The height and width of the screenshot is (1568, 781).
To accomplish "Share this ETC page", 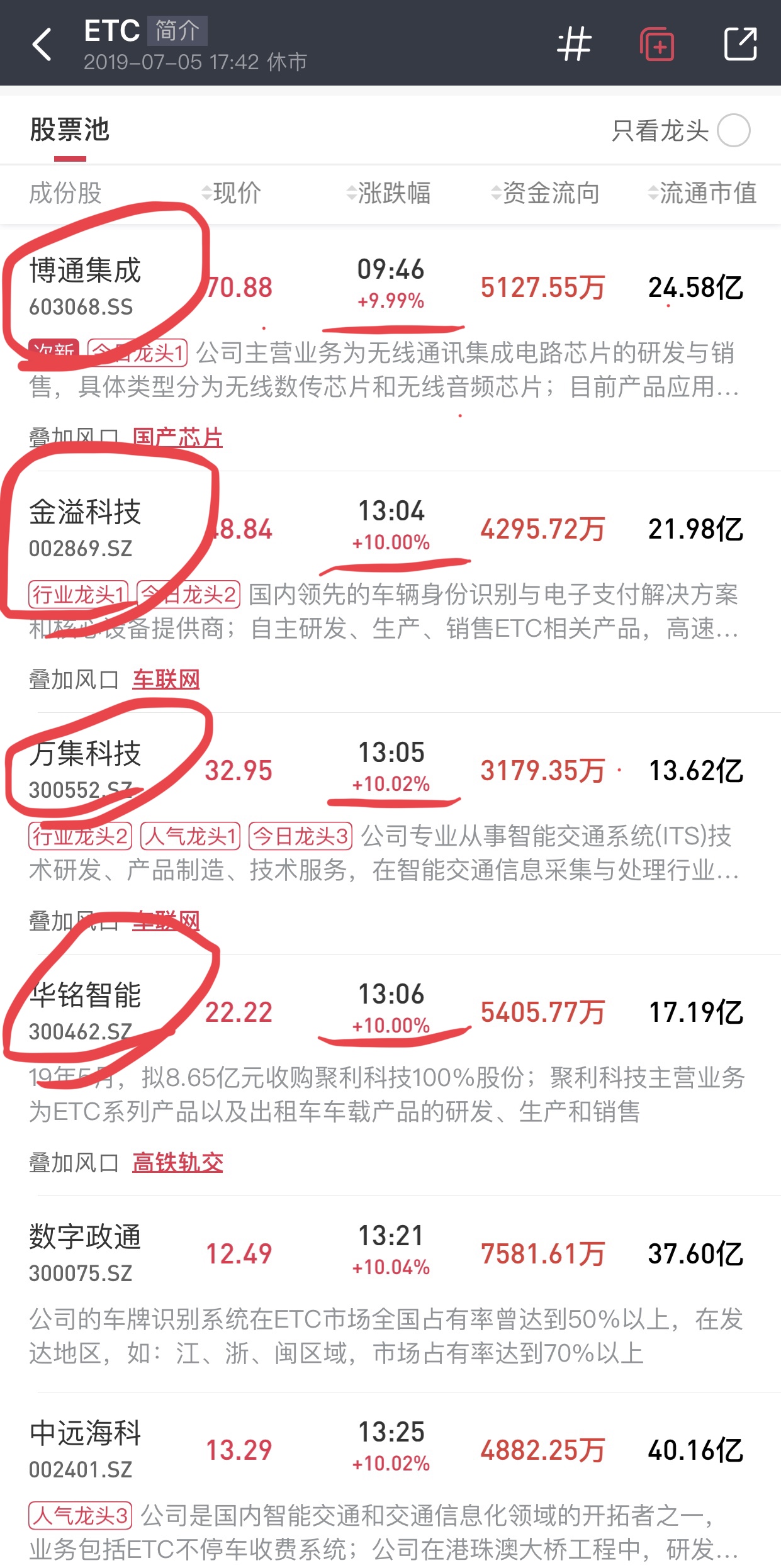I will click(740, 44).
